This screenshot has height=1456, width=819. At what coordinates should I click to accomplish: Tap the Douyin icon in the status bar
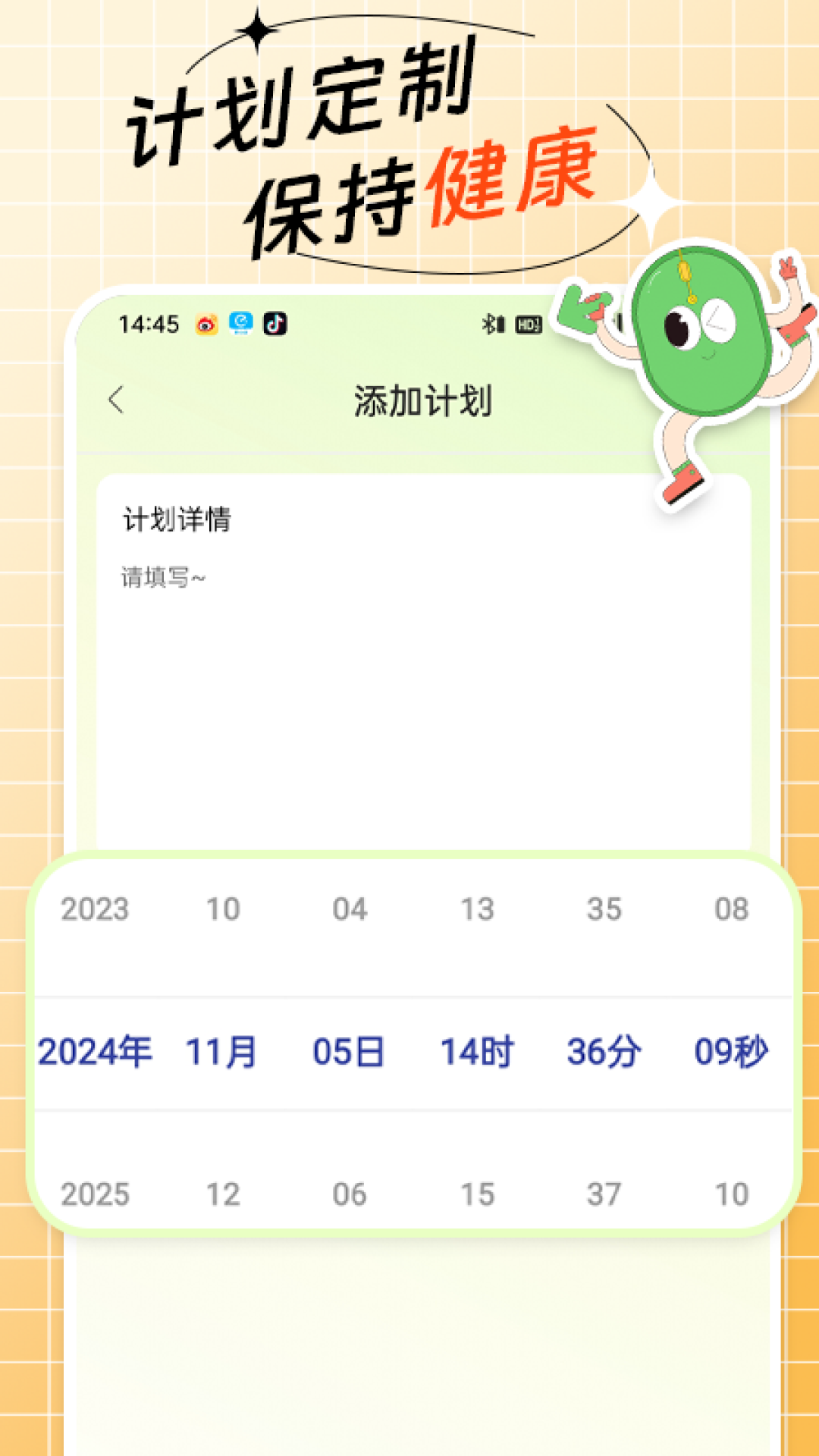(x=275, y=322)
